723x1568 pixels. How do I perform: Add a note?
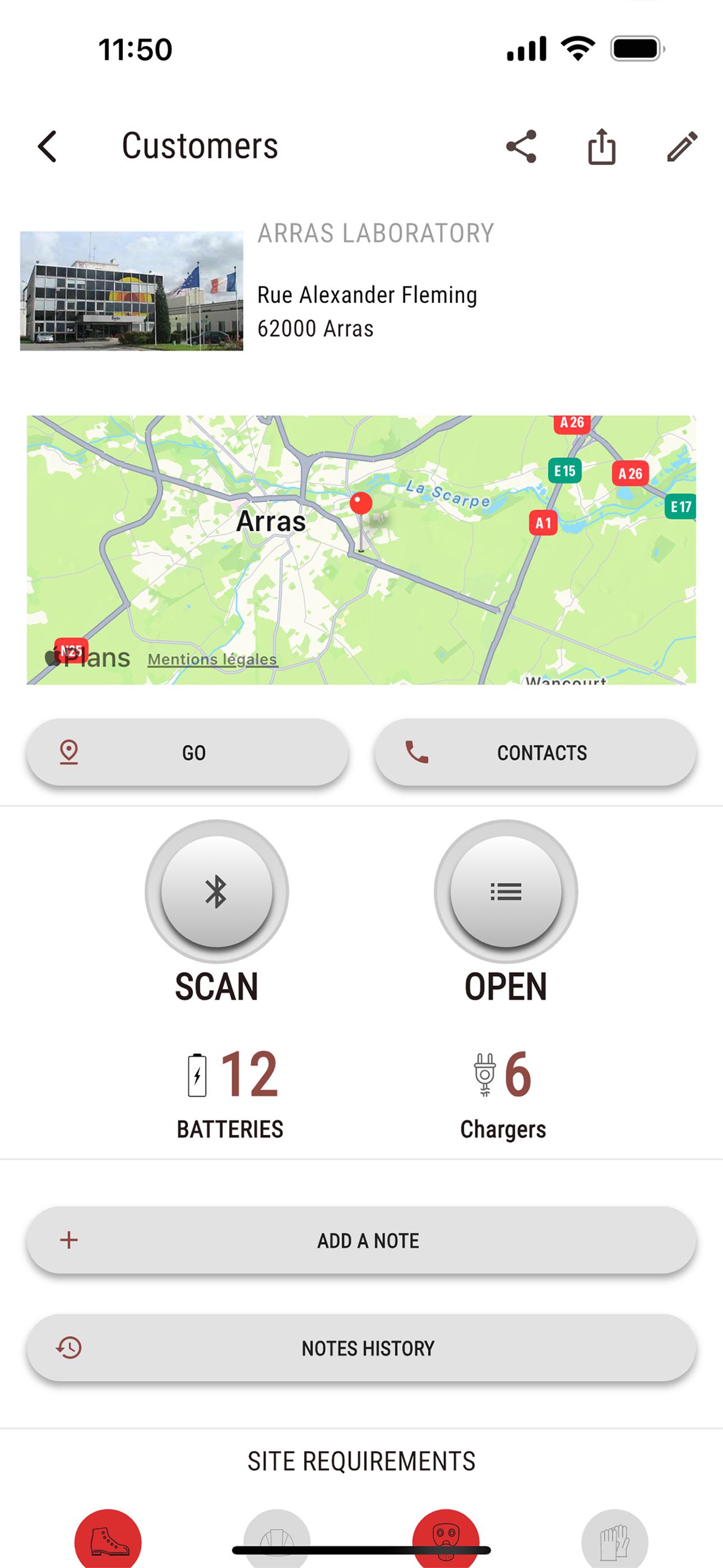(361, 1240)
